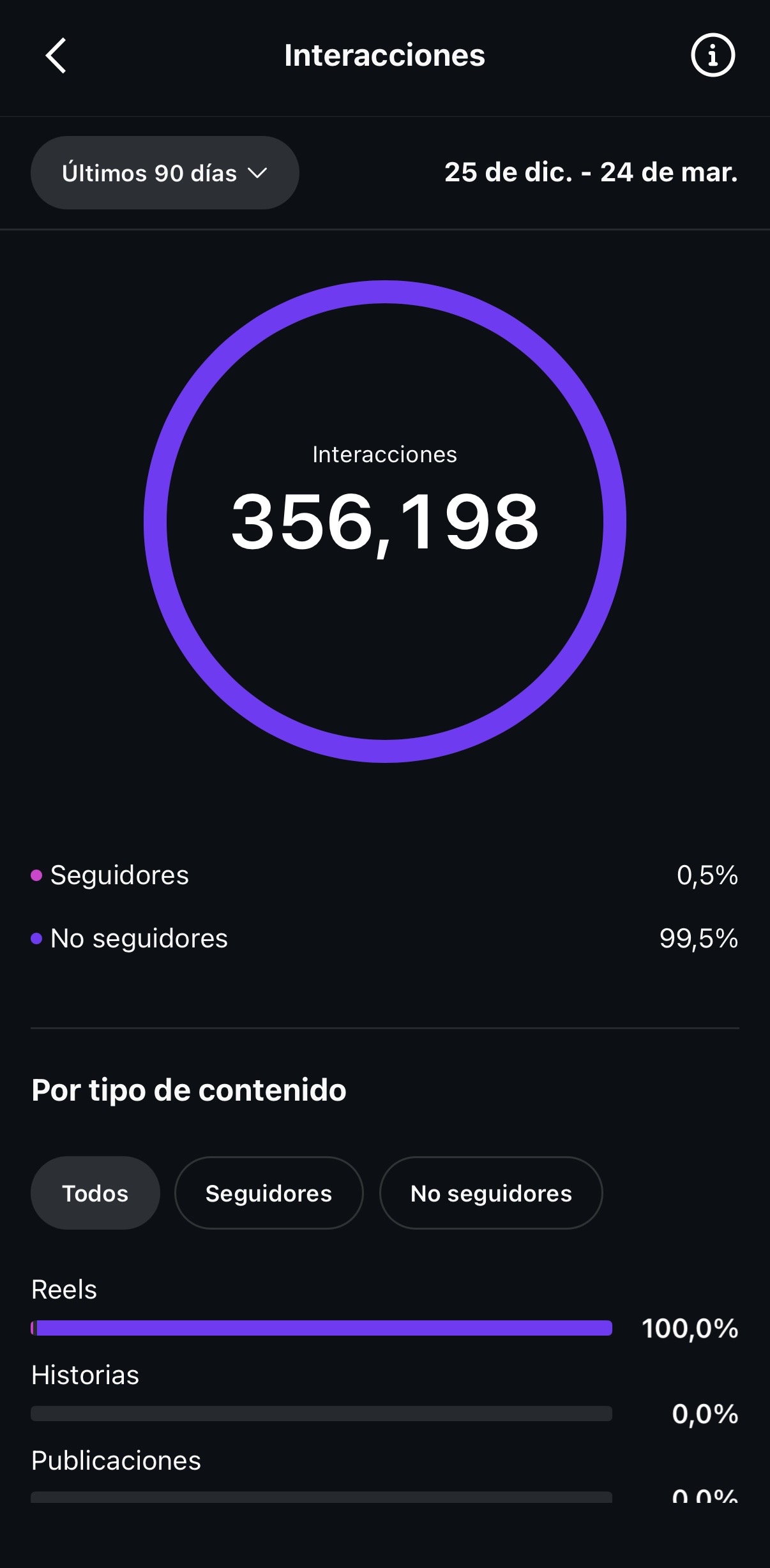Expand the time period selector dropdown
This screenshot has height=1568, width=770.
(165, 172)
